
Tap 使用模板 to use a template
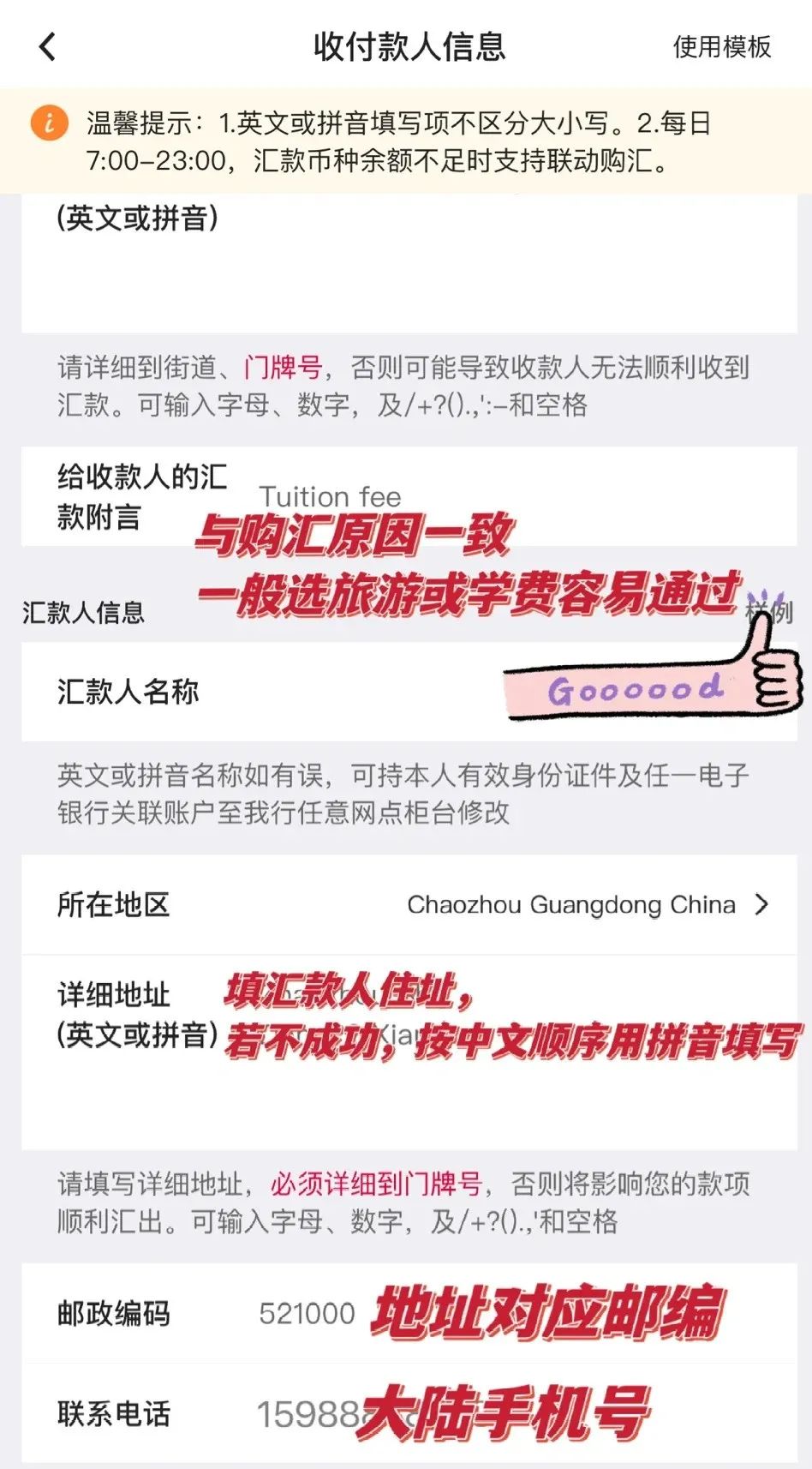pos(721,46)
